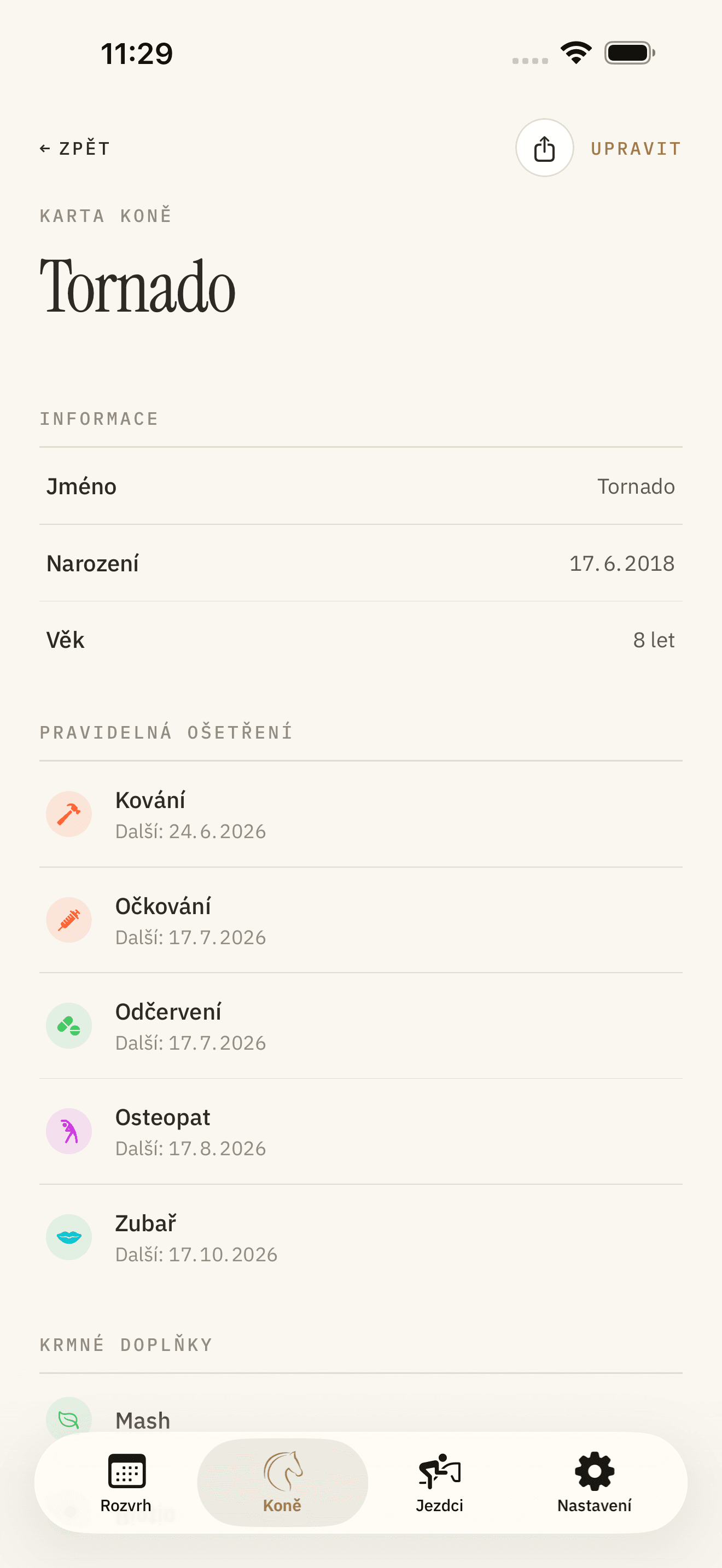Share Tornado's horse card
722x1568 pixels.
pos(544,148)
